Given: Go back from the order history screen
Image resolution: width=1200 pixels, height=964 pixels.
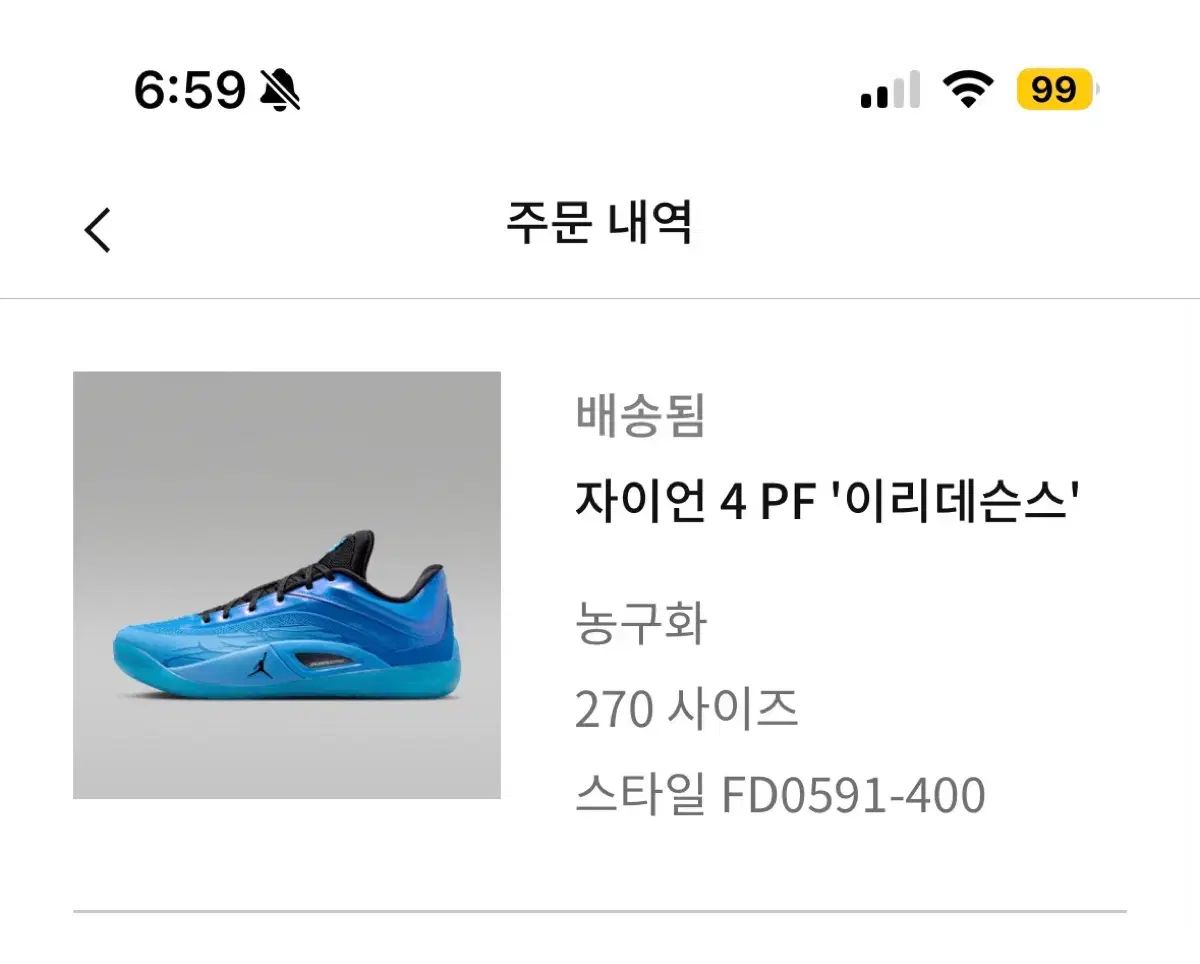Looking at the screenshot, I should [98, 230].
